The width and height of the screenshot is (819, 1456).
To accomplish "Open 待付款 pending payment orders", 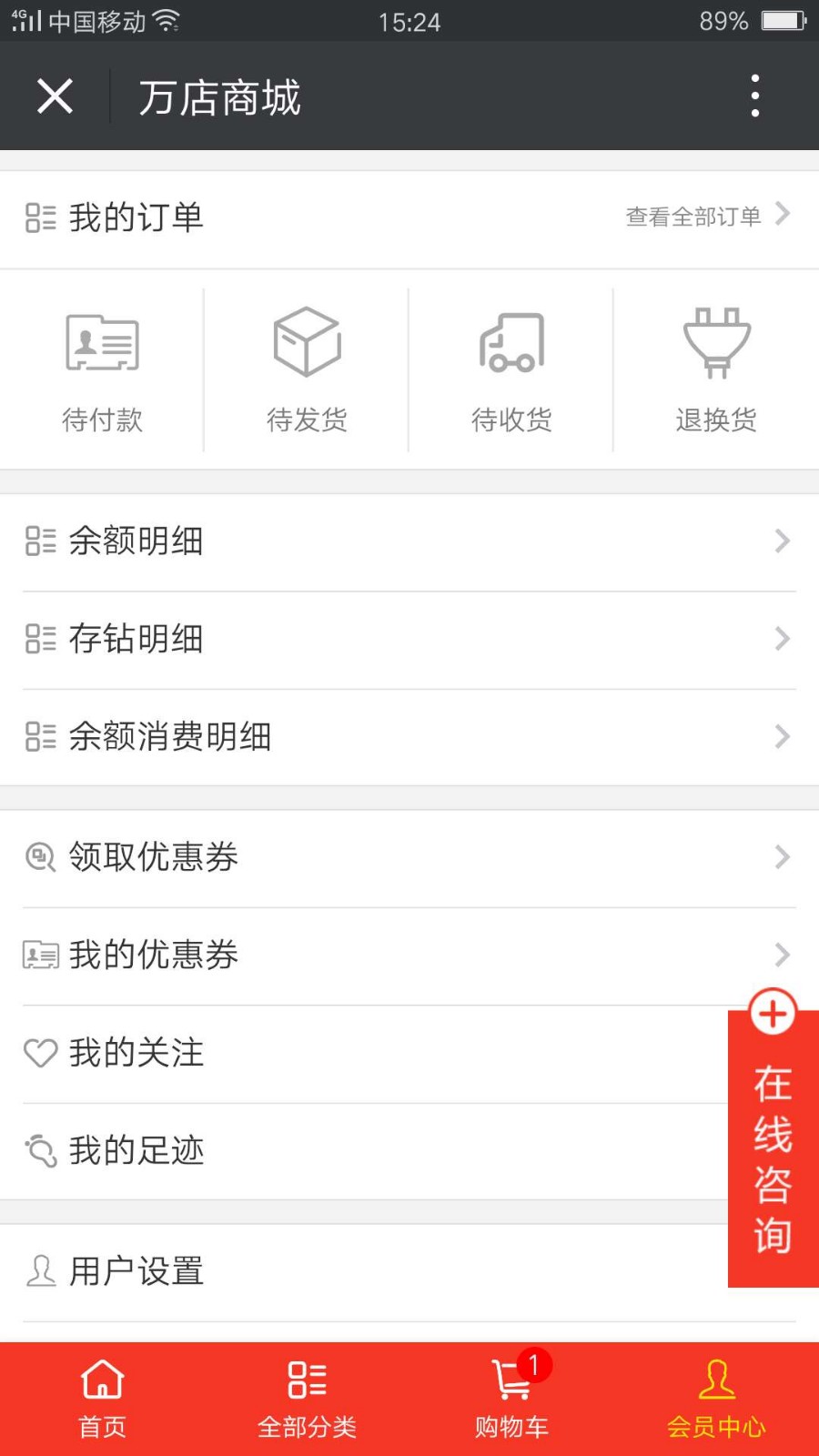I will coord(102,370).
